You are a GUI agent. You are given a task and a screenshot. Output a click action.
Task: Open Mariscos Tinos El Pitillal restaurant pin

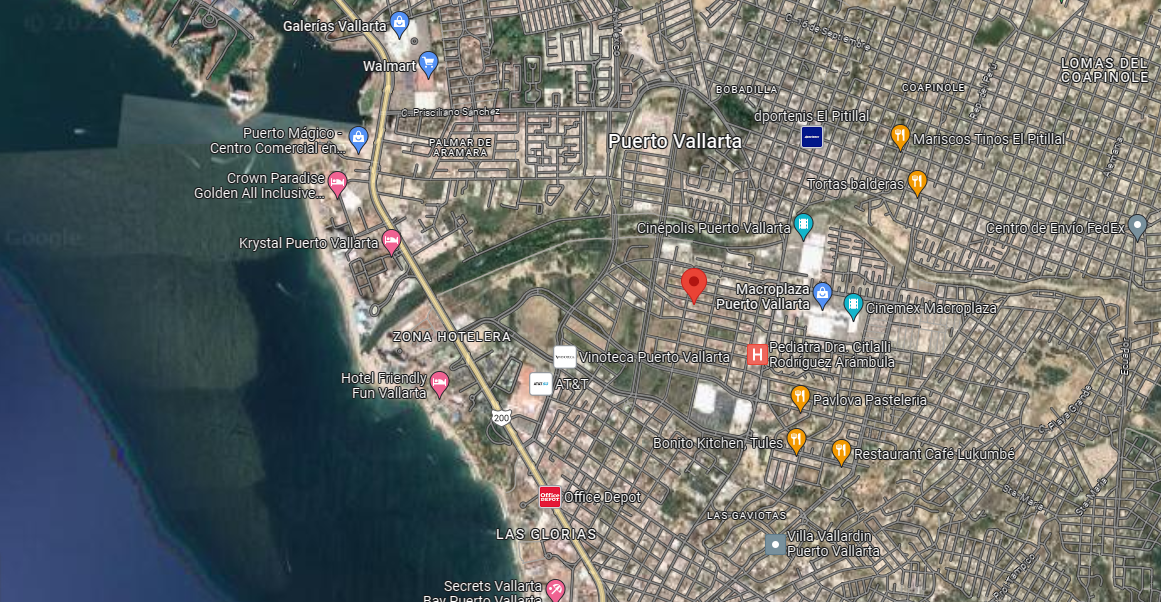tap(900, 137)
